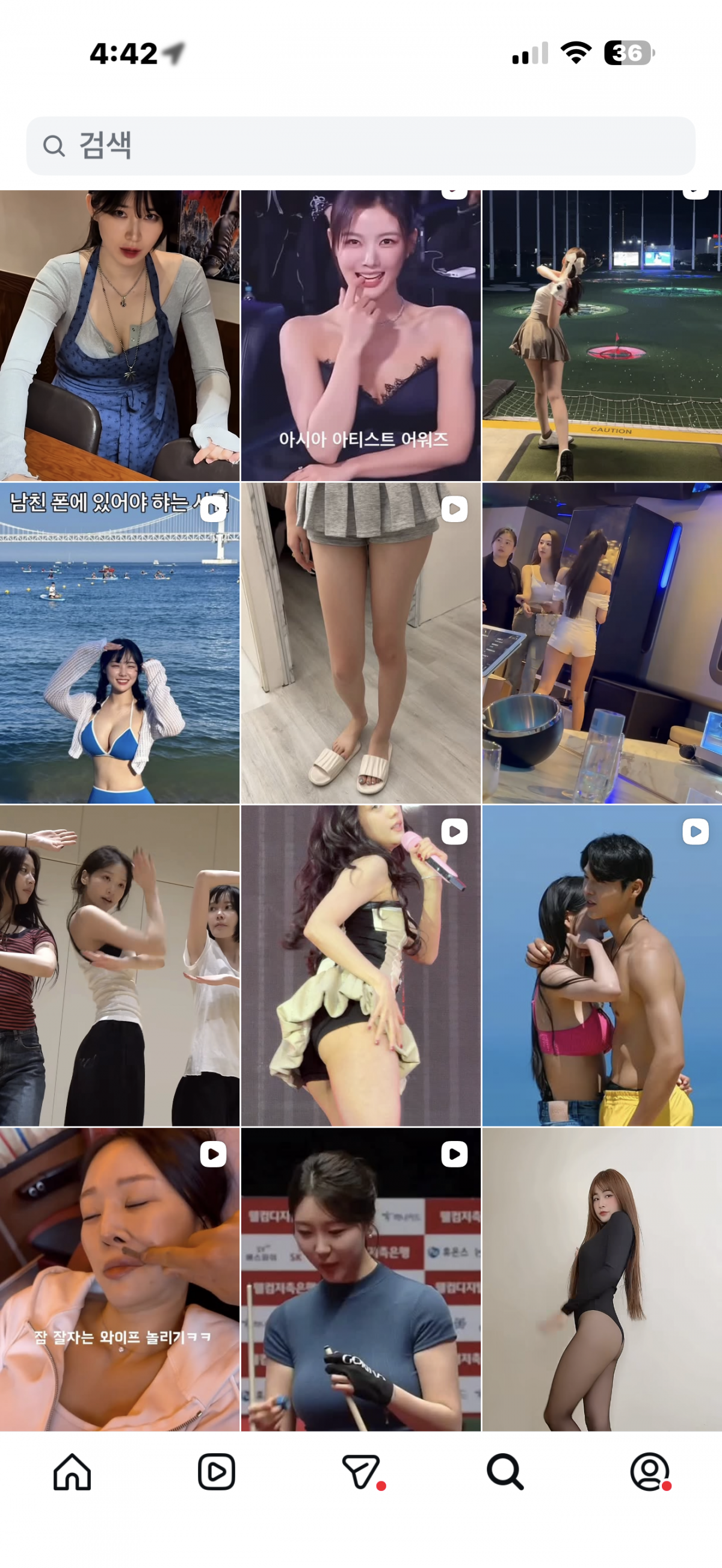The width and height of the screenshot is (722, 1568).
Task: Open the three women dancing post
Action: coord(119,965)
